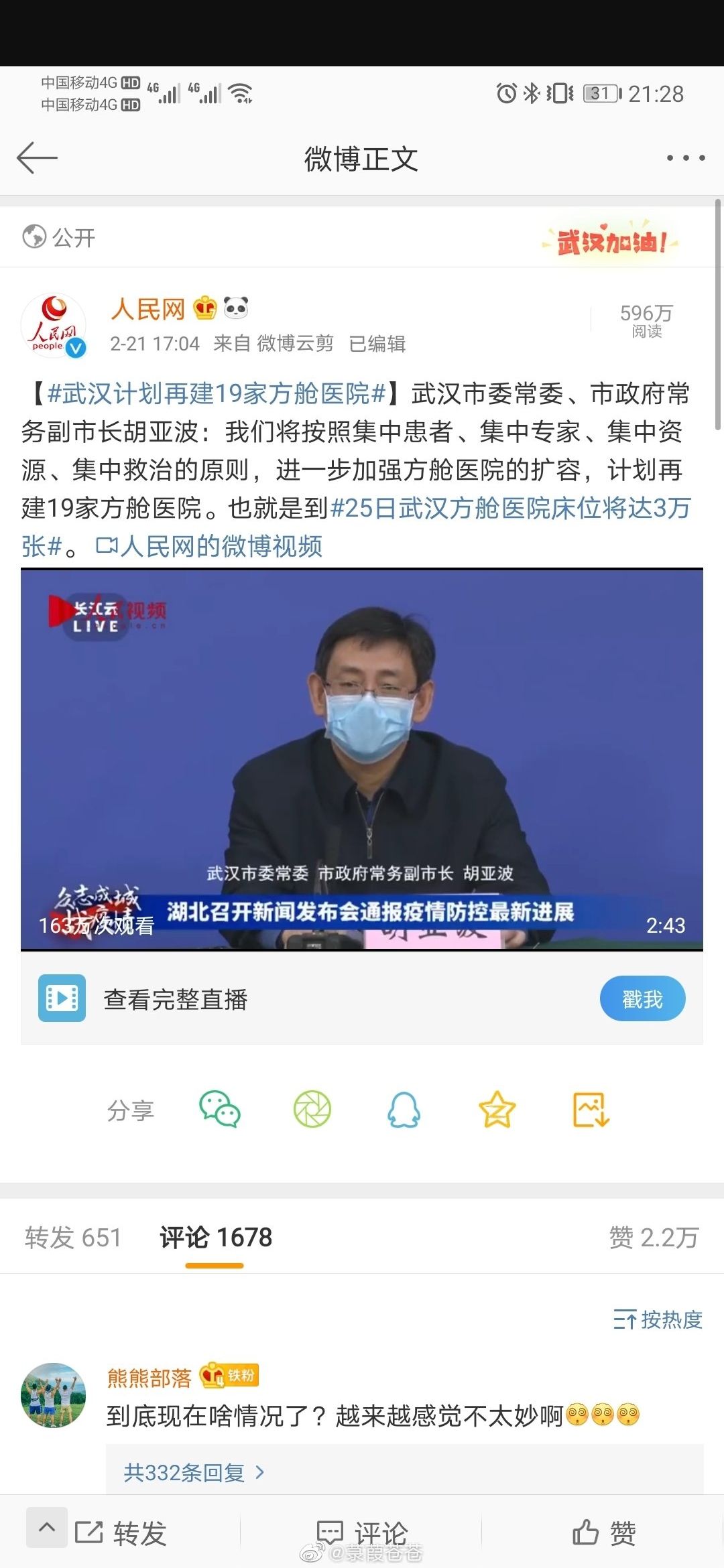724x1568 pixels.
Task: Like the post using the bottom 赞 button
Action: coord(603,1532)
